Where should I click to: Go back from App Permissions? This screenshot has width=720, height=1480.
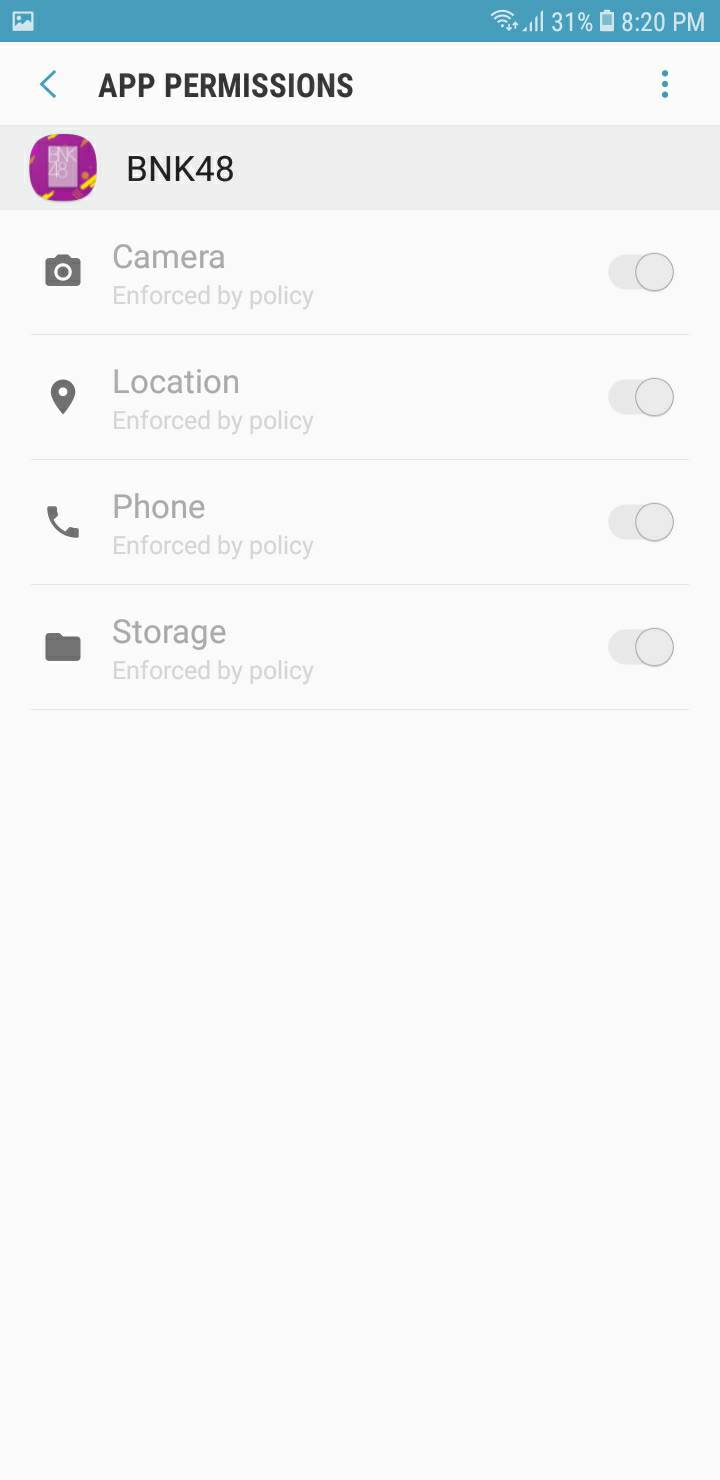pyautogui.click(x=48, y=85)
